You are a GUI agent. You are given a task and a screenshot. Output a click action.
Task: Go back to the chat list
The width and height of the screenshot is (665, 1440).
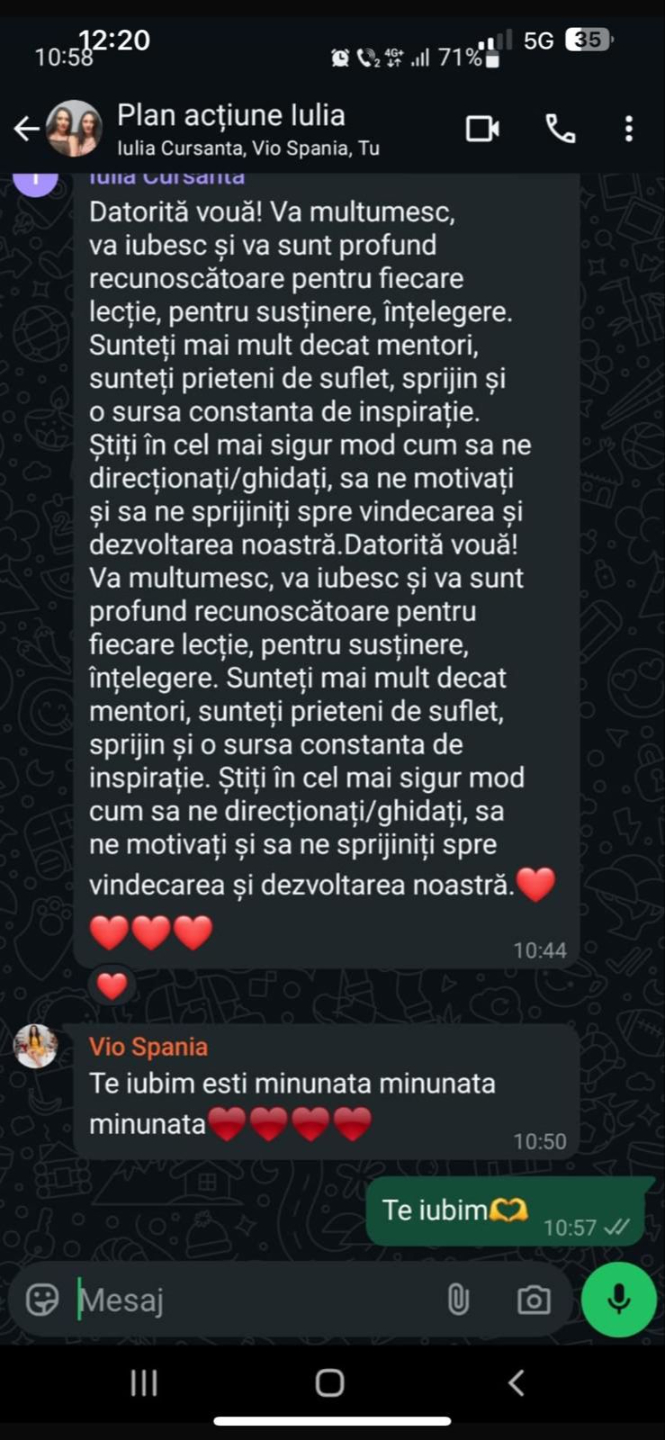coord(27,129)
